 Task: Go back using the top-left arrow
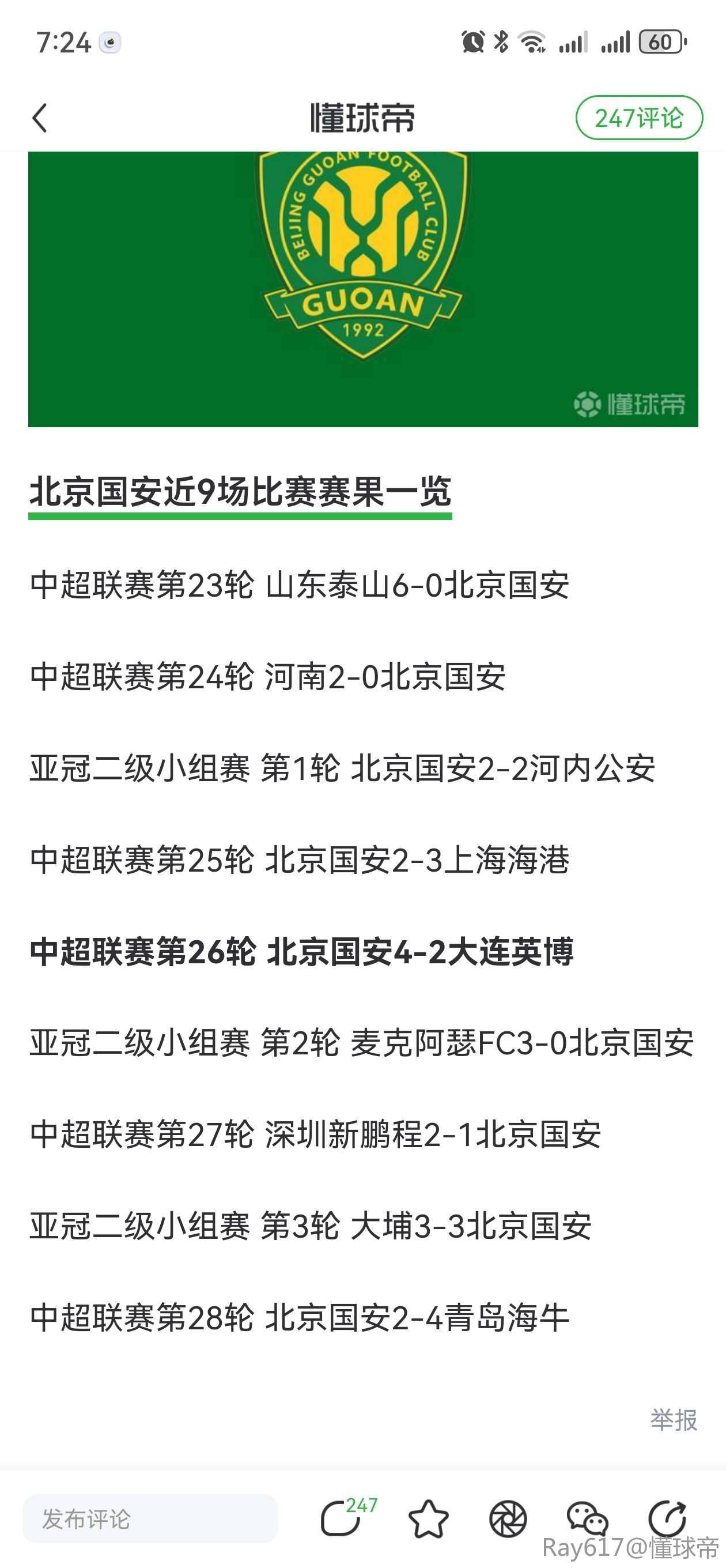[40, 118]
